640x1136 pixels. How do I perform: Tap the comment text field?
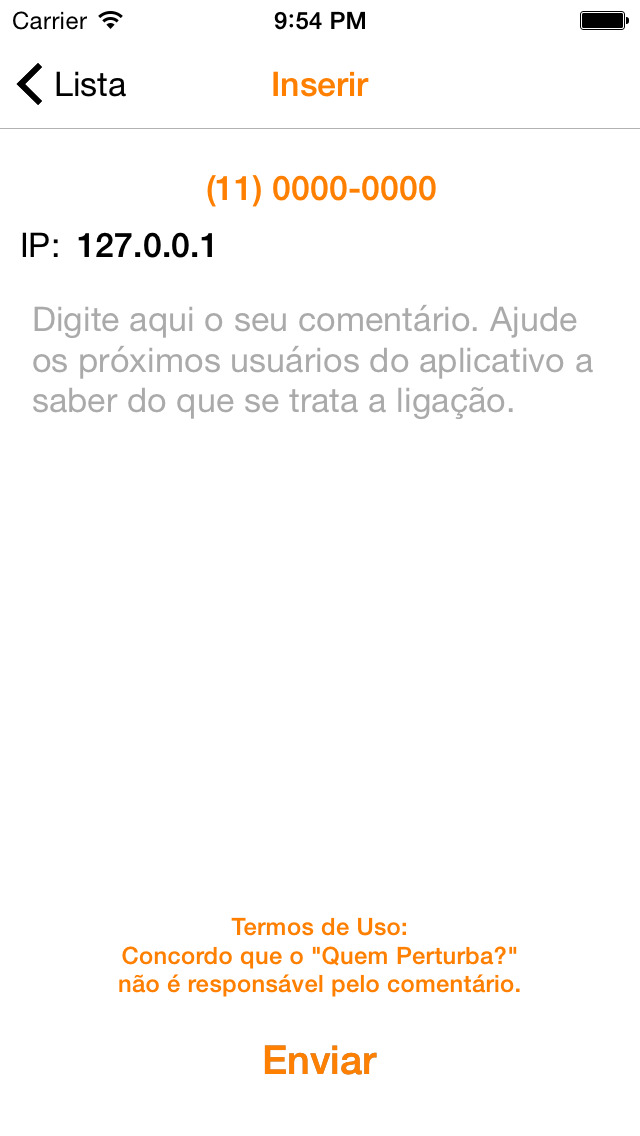[x=320, y=580]
